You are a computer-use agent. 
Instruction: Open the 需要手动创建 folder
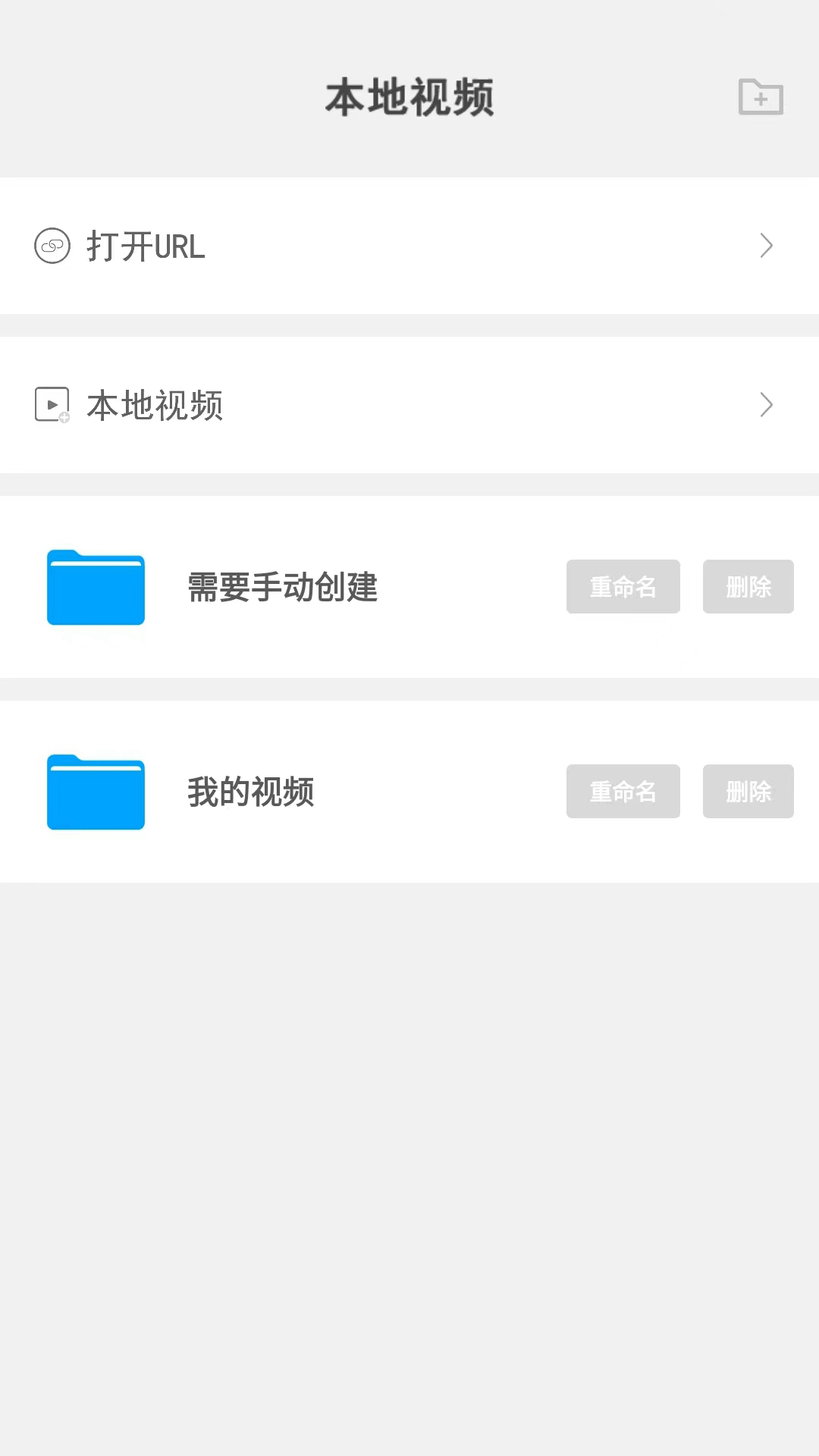pos(282,587)
